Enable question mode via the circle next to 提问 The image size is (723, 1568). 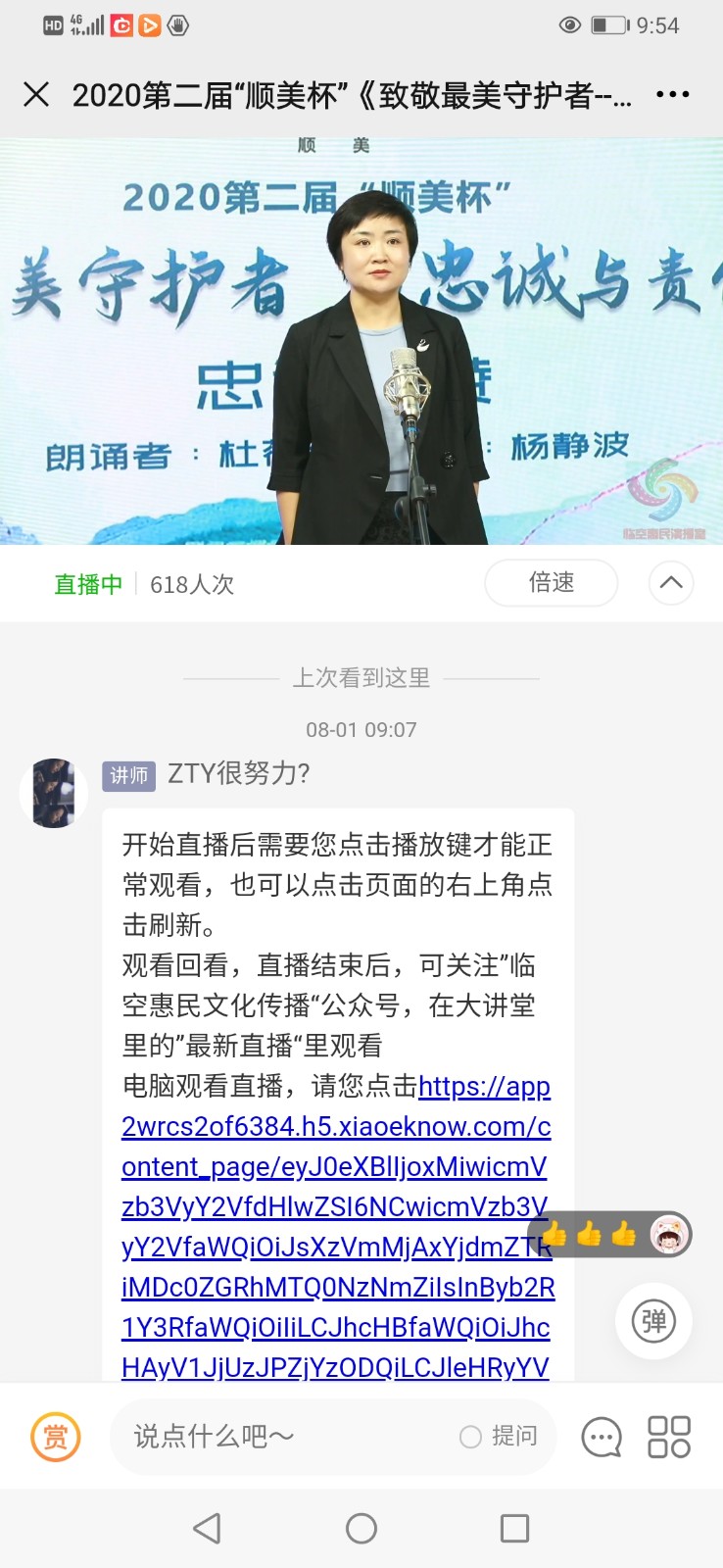[470, 1435]
